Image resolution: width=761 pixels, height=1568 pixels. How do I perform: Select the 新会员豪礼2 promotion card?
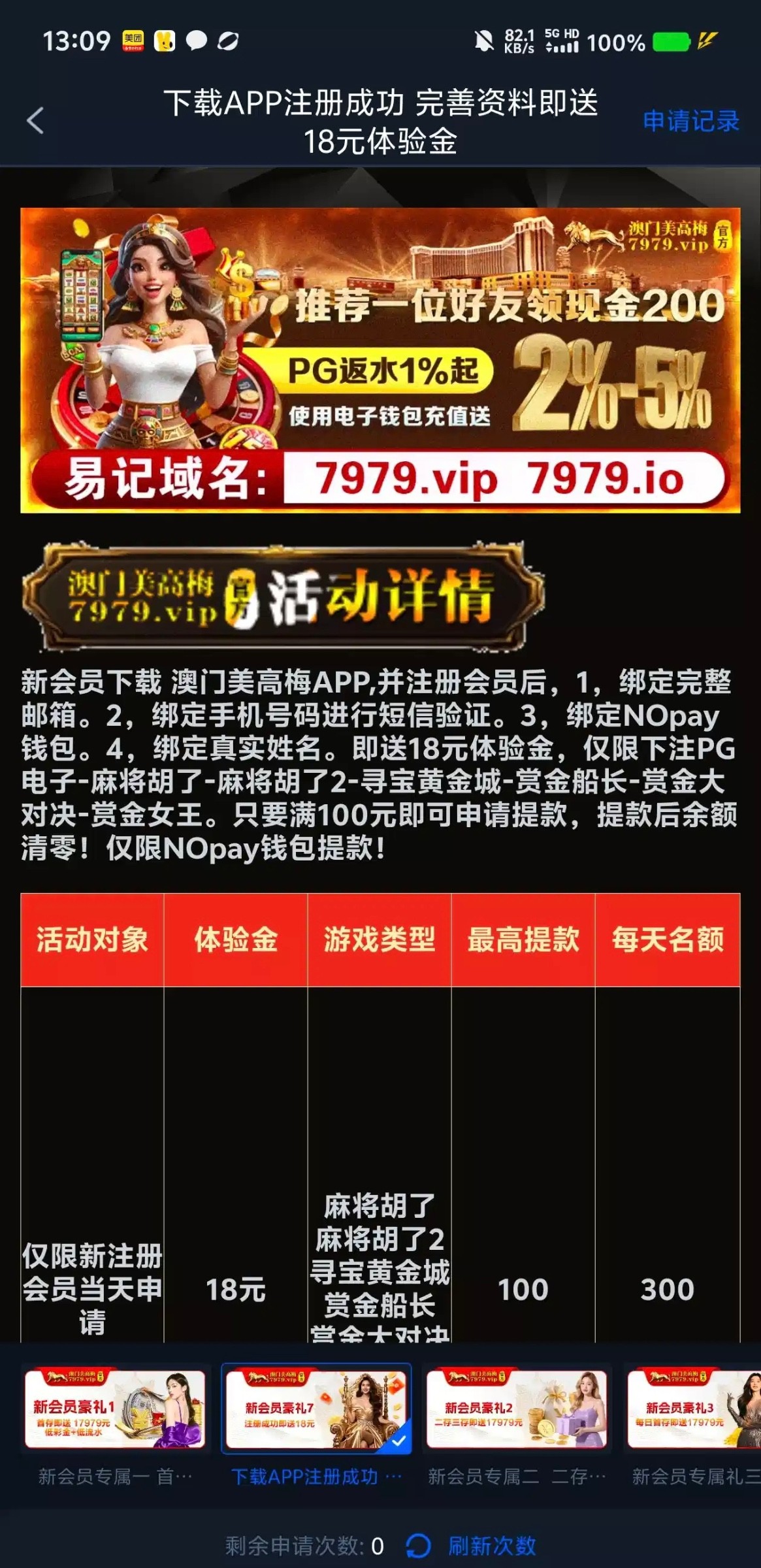[x=516, y=1409]
